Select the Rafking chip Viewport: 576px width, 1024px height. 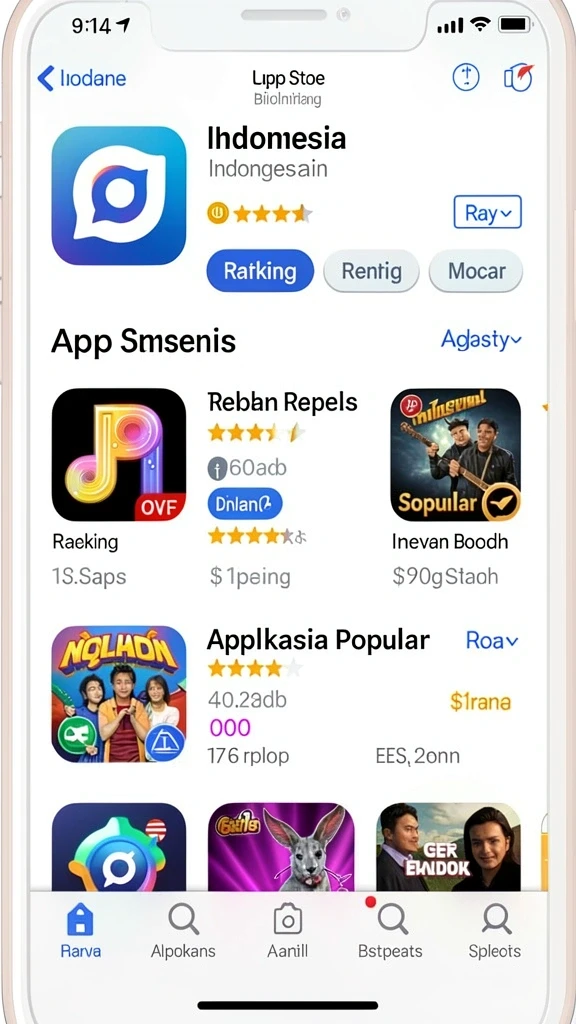(260, 270)
